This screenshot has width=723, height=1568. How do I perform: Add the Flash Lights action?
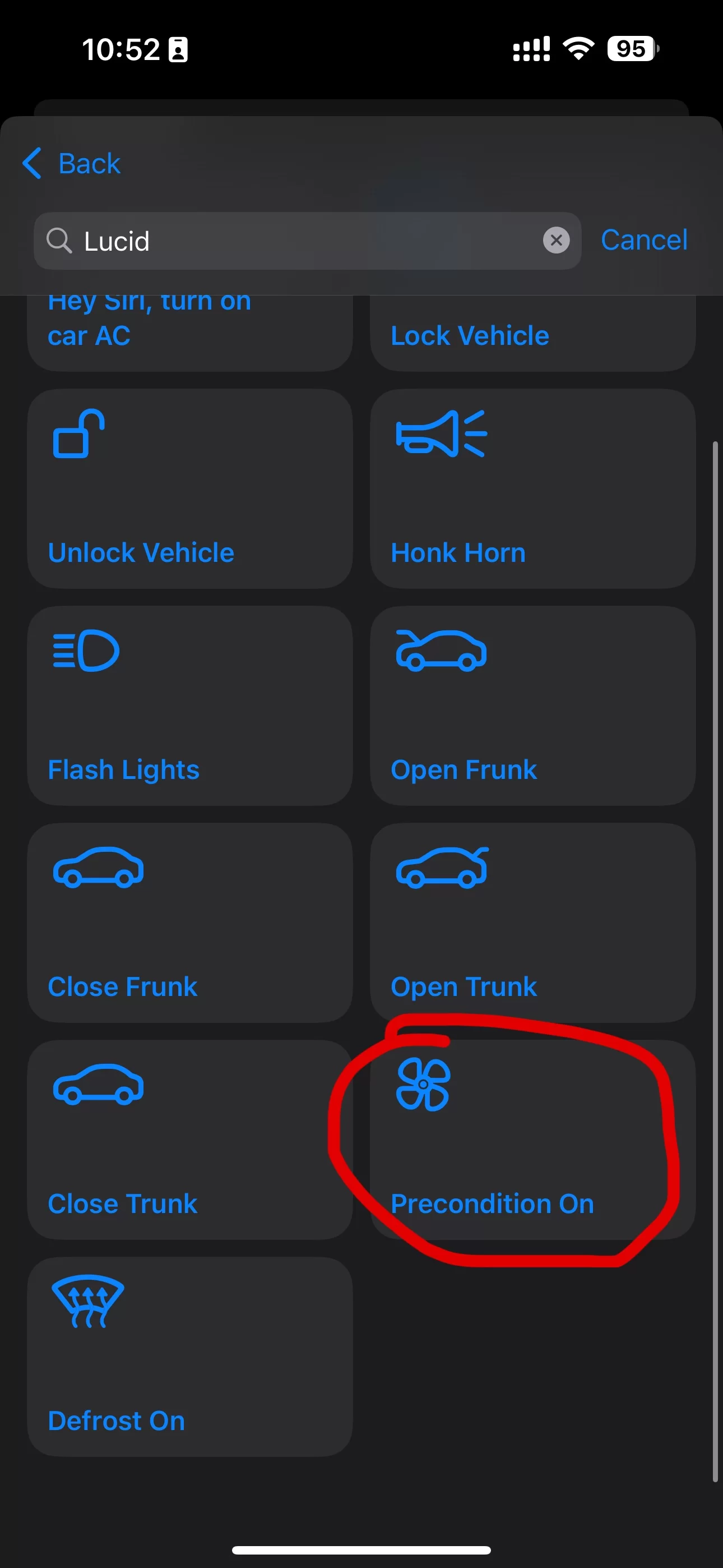point(189,705)
